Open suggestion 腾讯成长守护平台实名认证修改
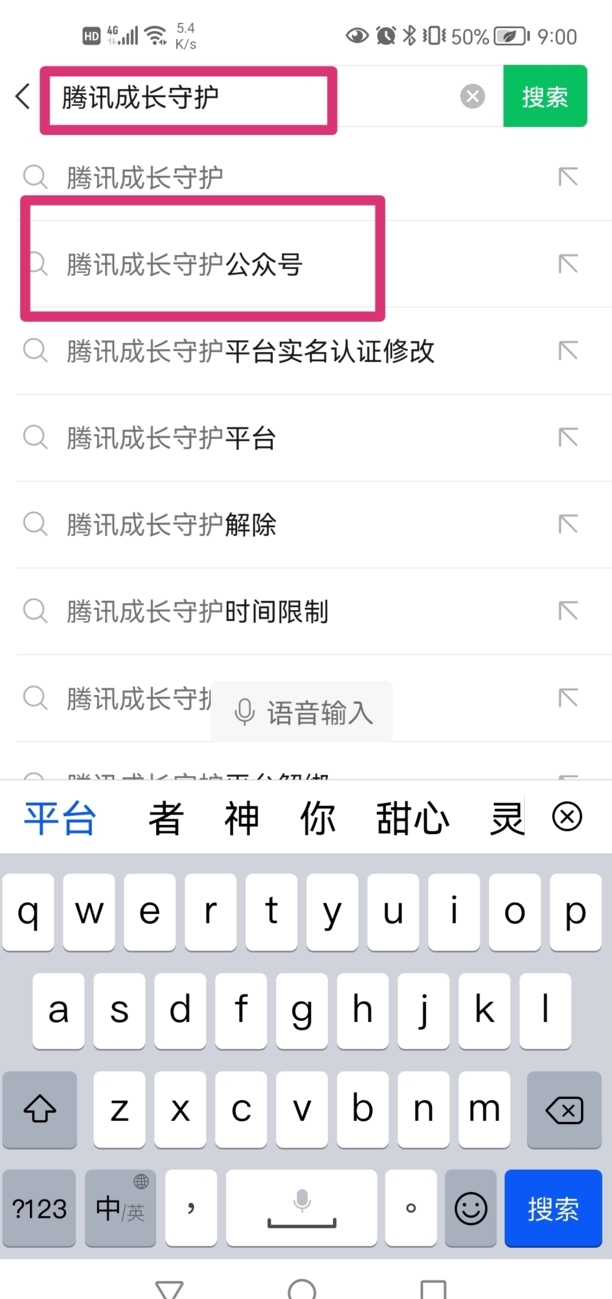This screenshot has height=1299, width=612. pos(306,351)
